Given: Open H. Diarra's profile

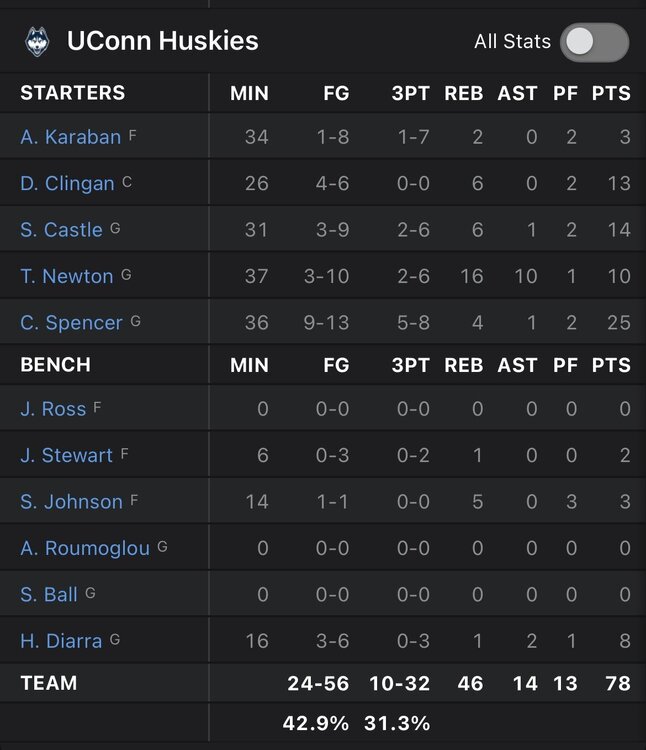Looking at the screenshot, I should pyautogui.click(x=61, y=641).
